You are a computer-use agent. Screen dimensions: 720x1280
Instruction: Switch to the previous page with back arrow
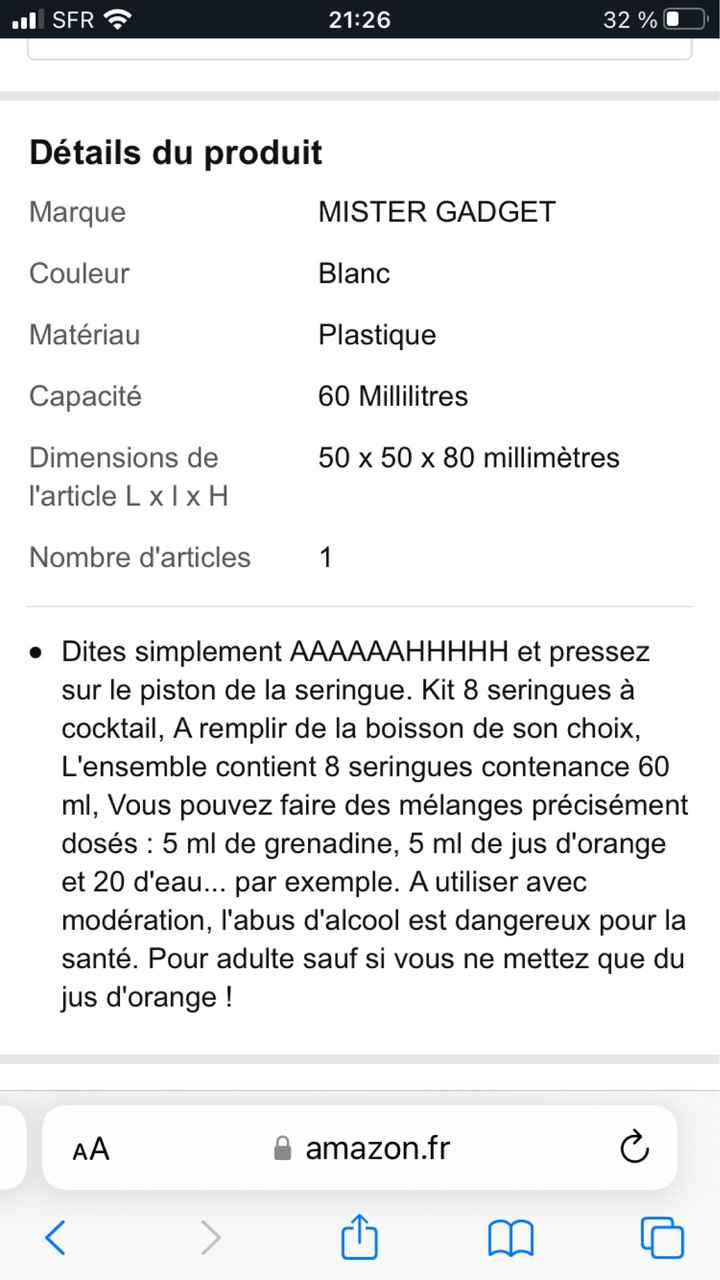pos(56,1238)
